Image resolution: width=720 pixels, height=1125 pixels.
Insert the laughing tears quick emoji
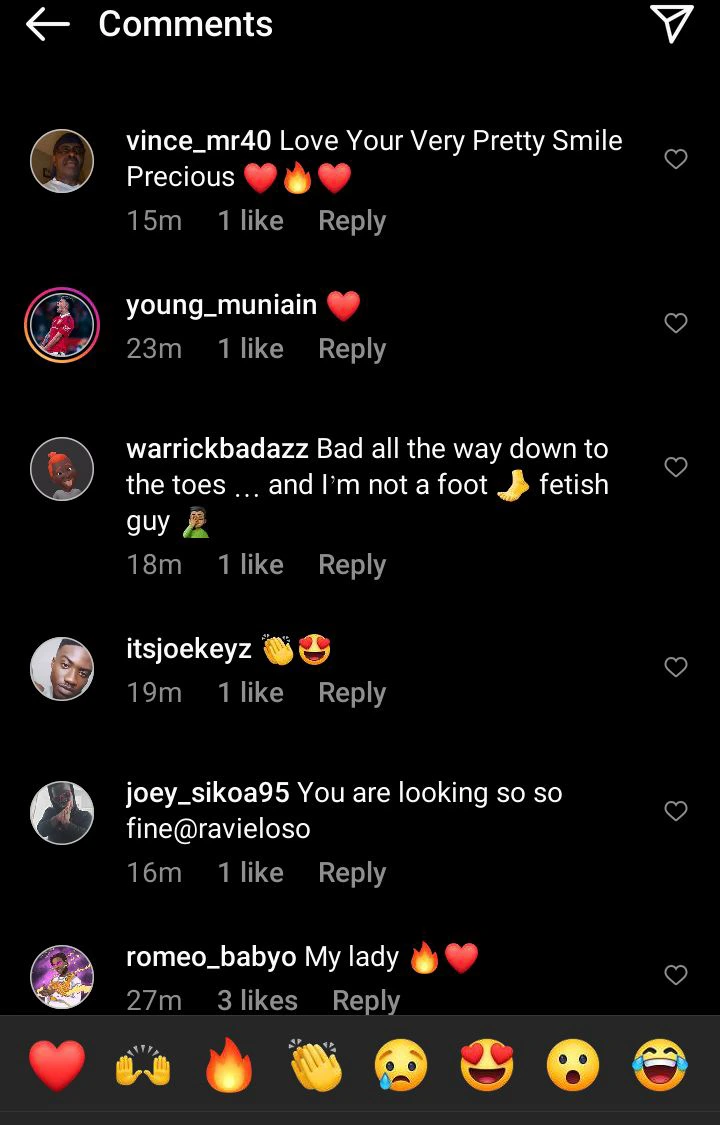(660, 1066)
